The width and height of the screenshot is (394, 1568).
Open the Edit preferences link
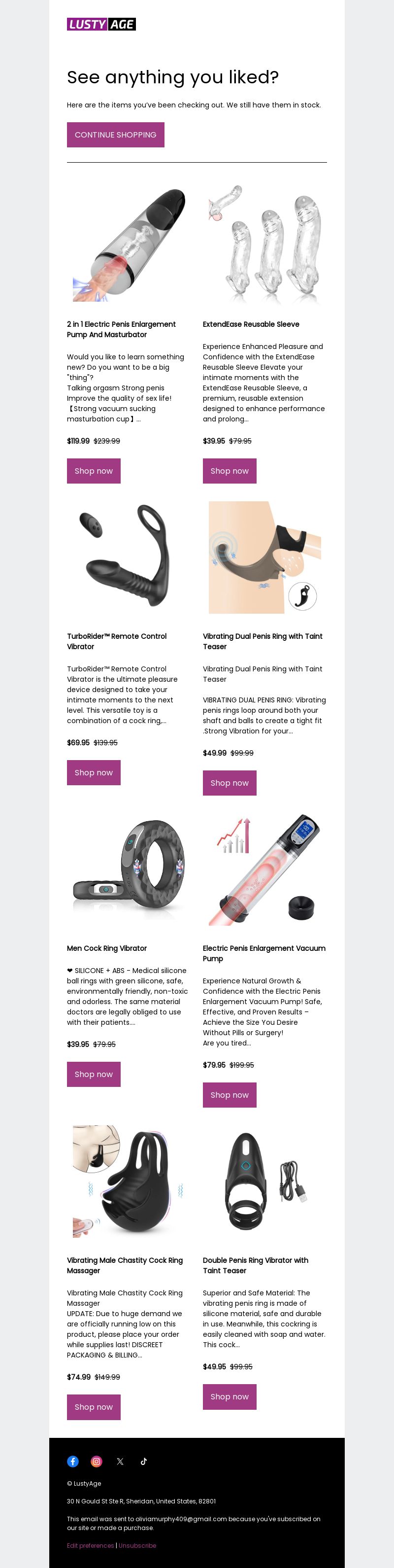pyautogui.click(x=91, y=1545)
